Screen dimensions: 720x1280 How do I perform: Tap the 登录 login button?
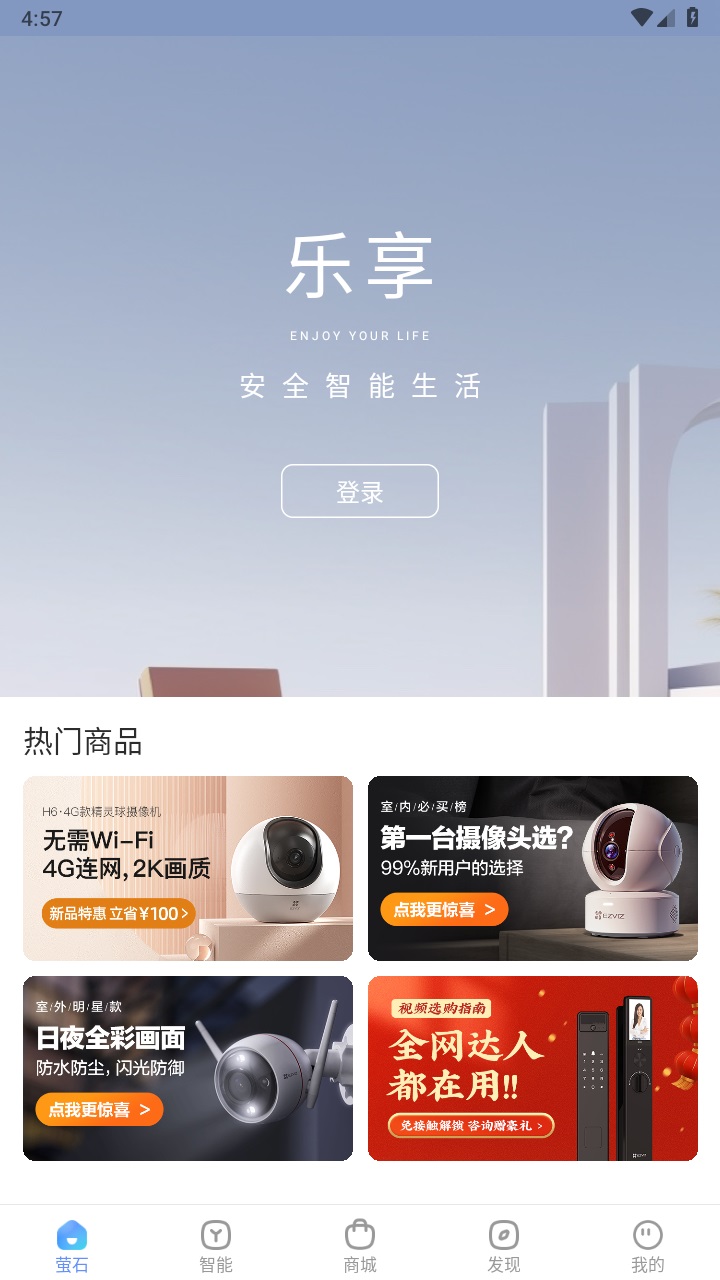point(360,491)
